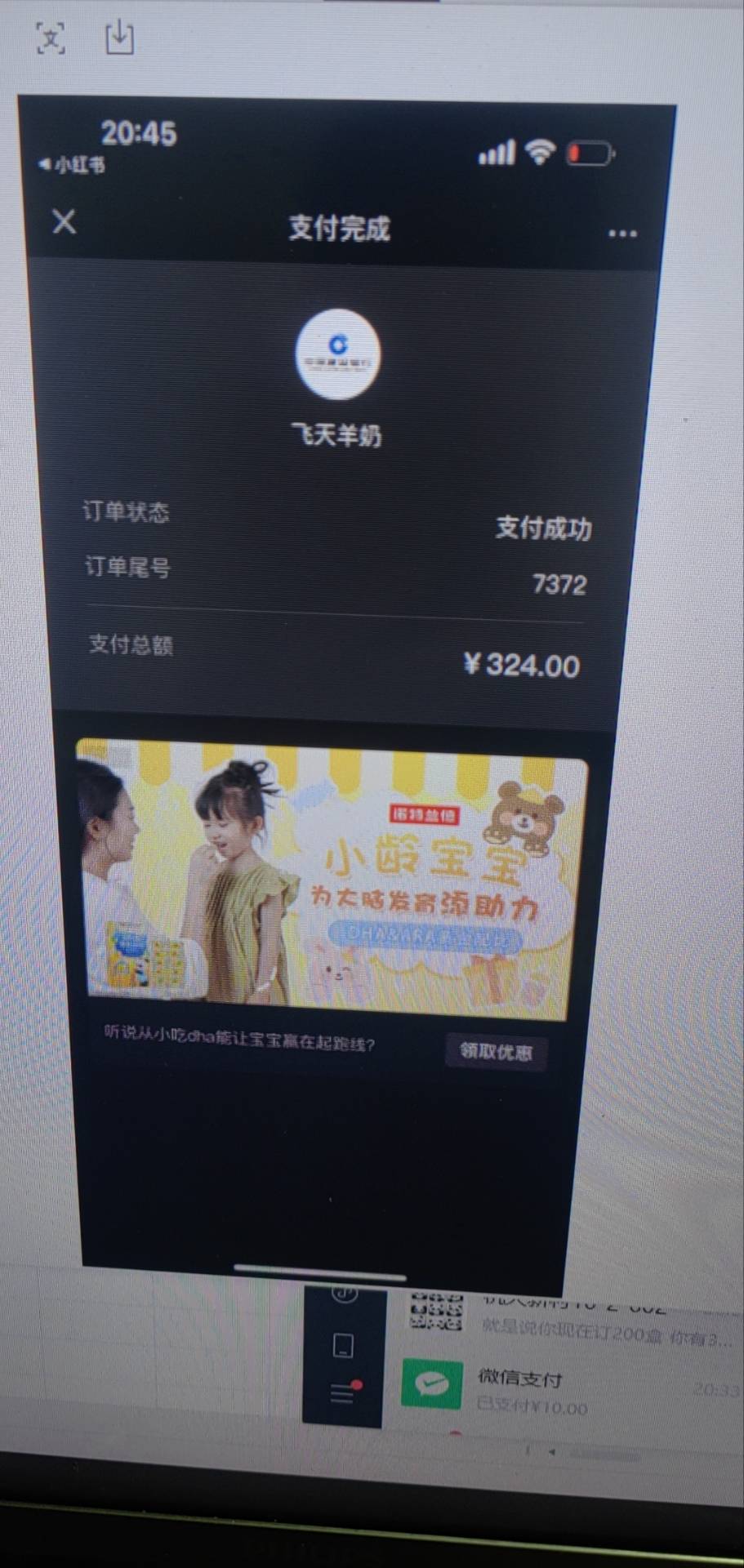Save the image with download icon

(x=119, y=37)
